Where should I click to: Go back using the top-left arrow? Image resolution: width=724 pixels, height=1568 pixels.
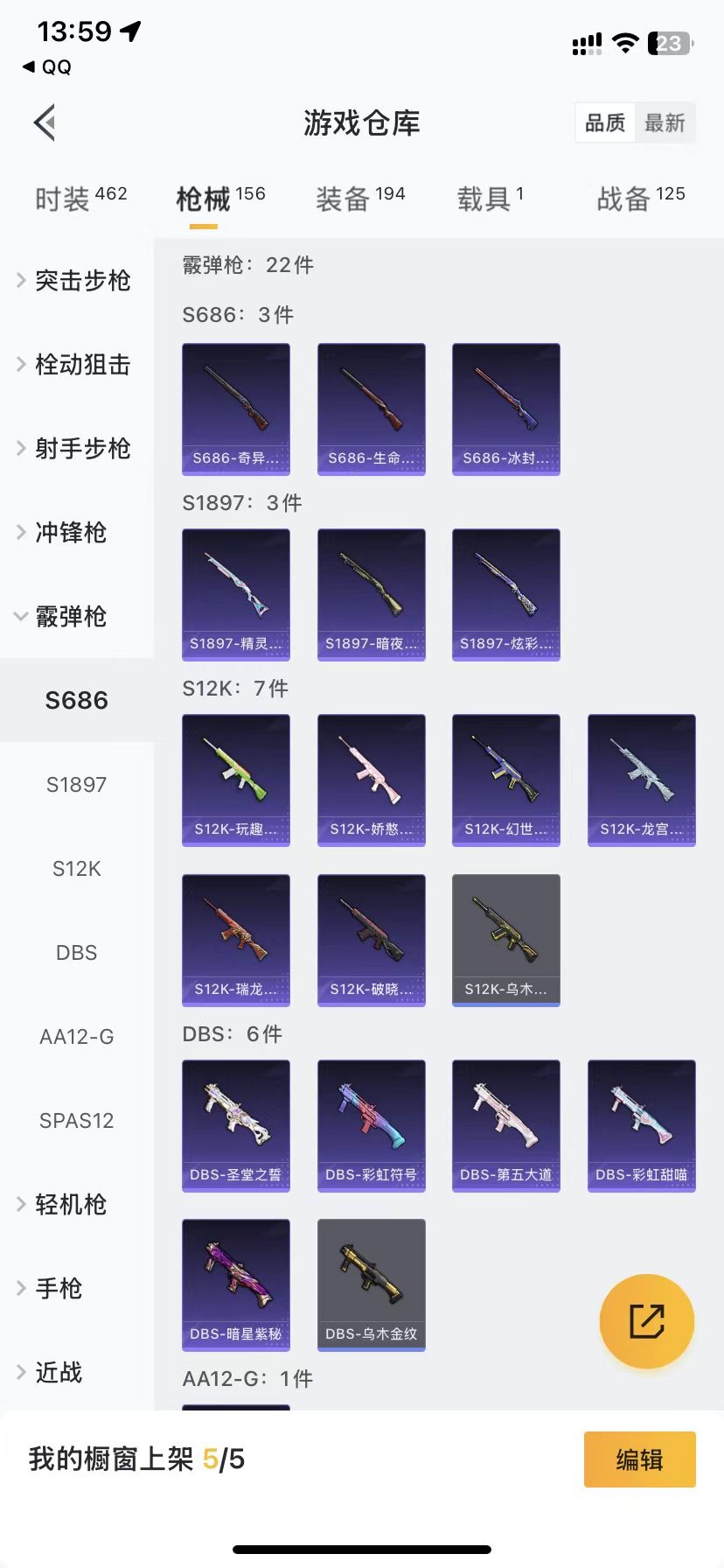pyautogui.click(x=45, y=122)
